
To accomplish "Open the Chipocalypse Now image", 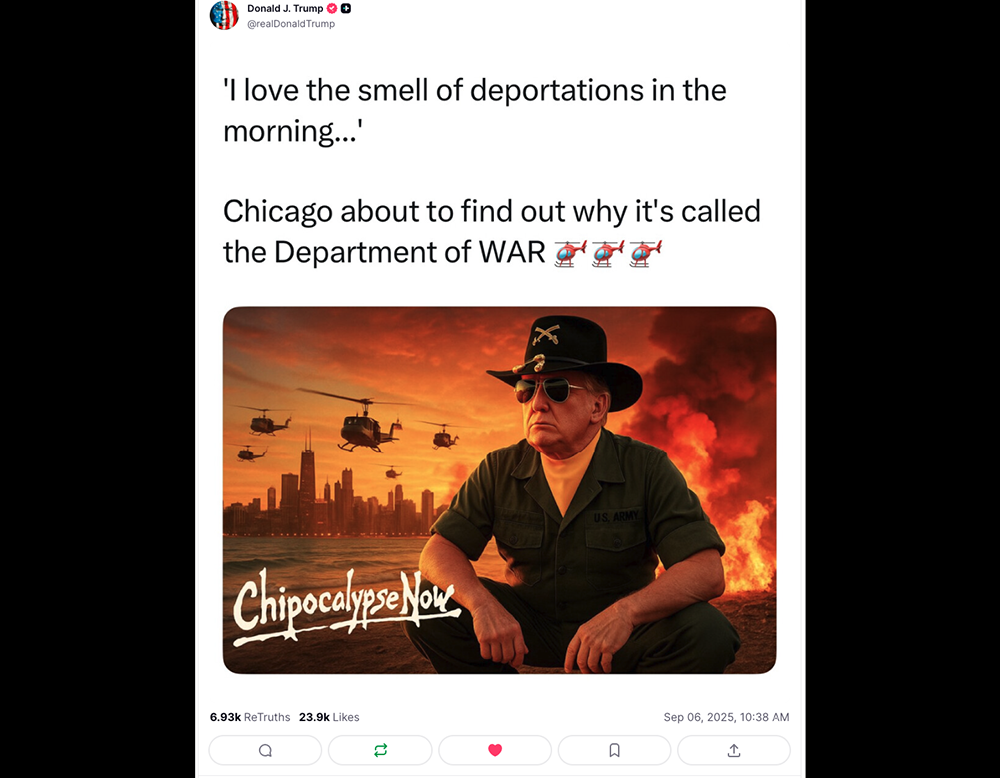I will (x=499, y=490).
